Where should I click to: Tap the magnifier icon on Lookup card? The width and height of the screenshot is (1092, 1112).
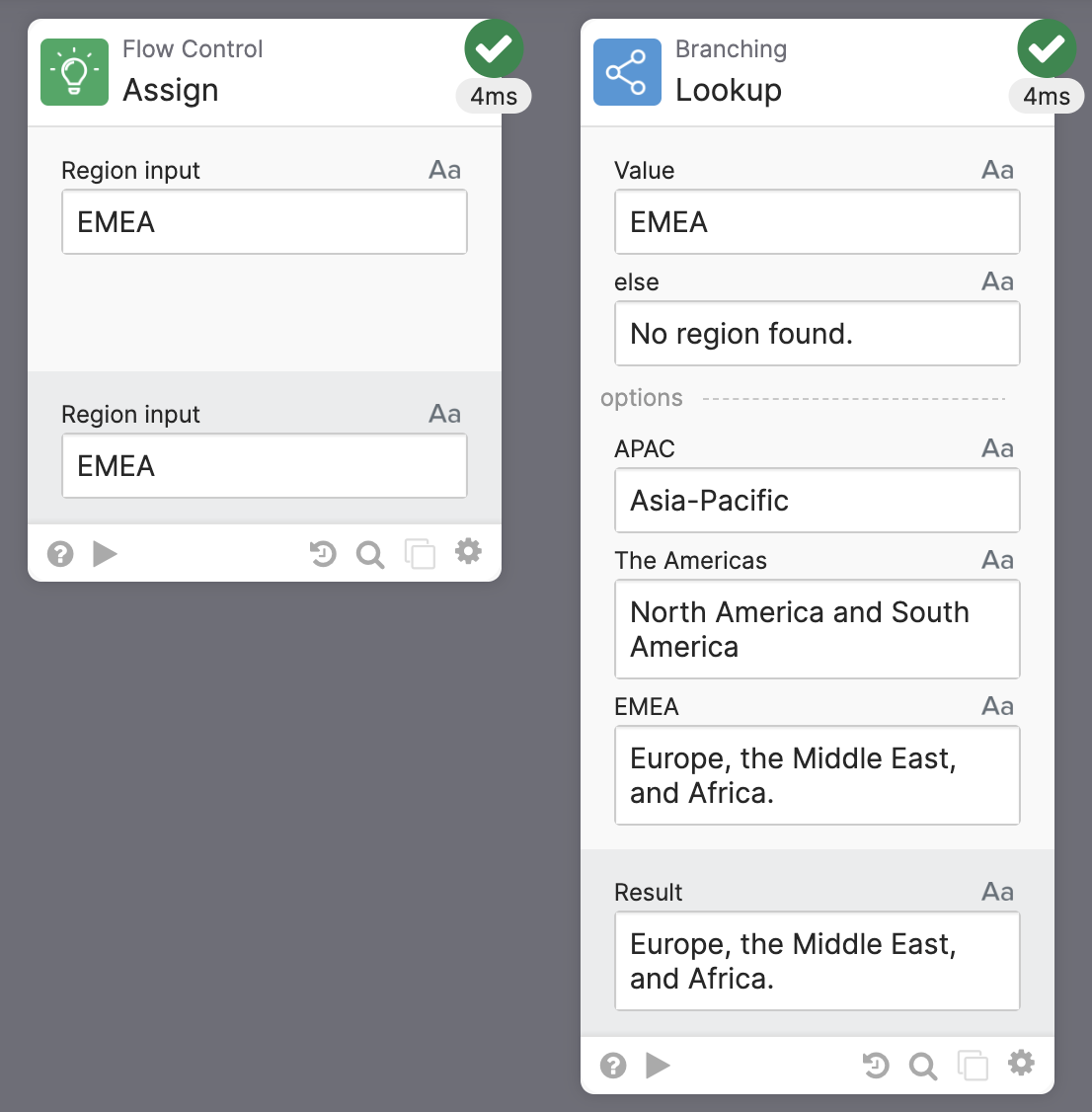point(923,1066)
